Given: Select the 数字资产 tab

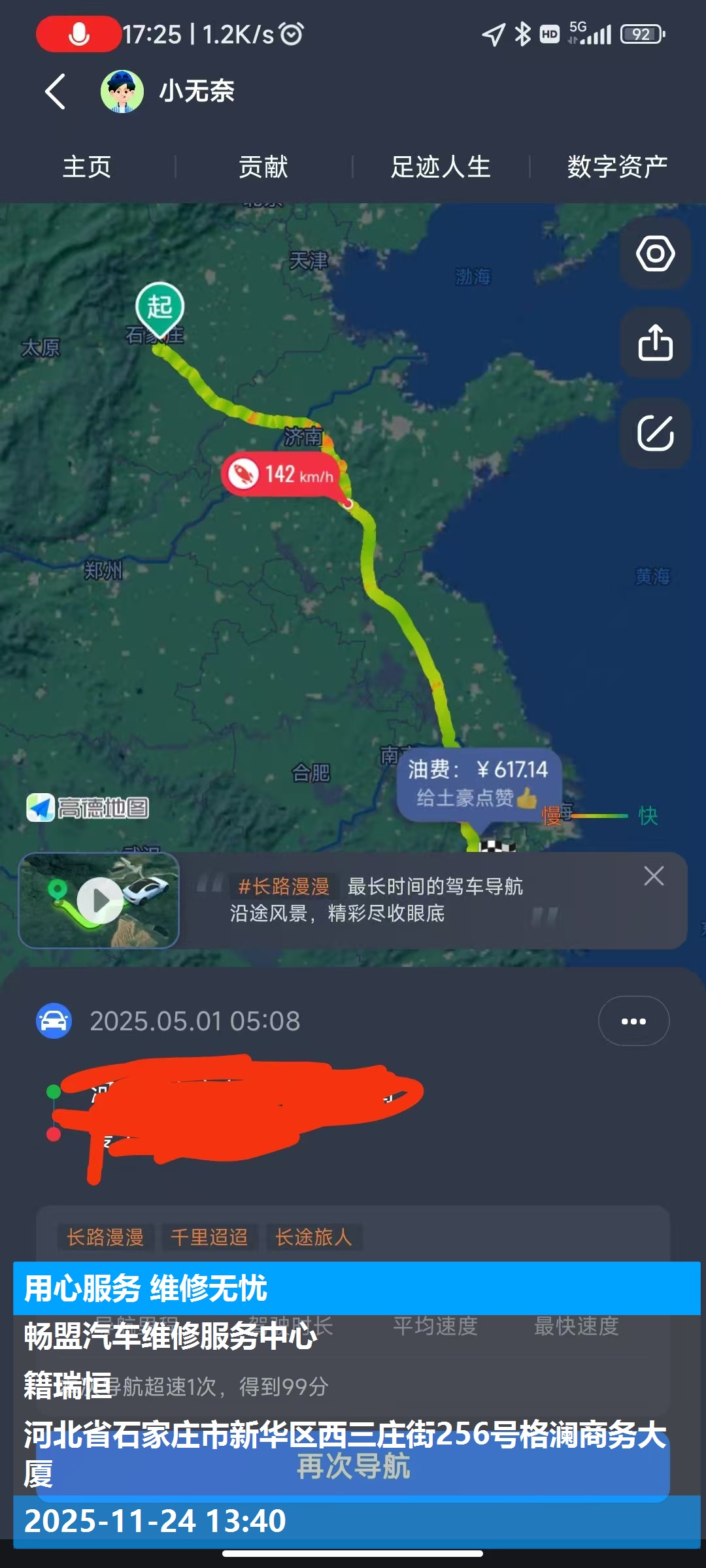Looking at the screenshot, I should 617,167.
